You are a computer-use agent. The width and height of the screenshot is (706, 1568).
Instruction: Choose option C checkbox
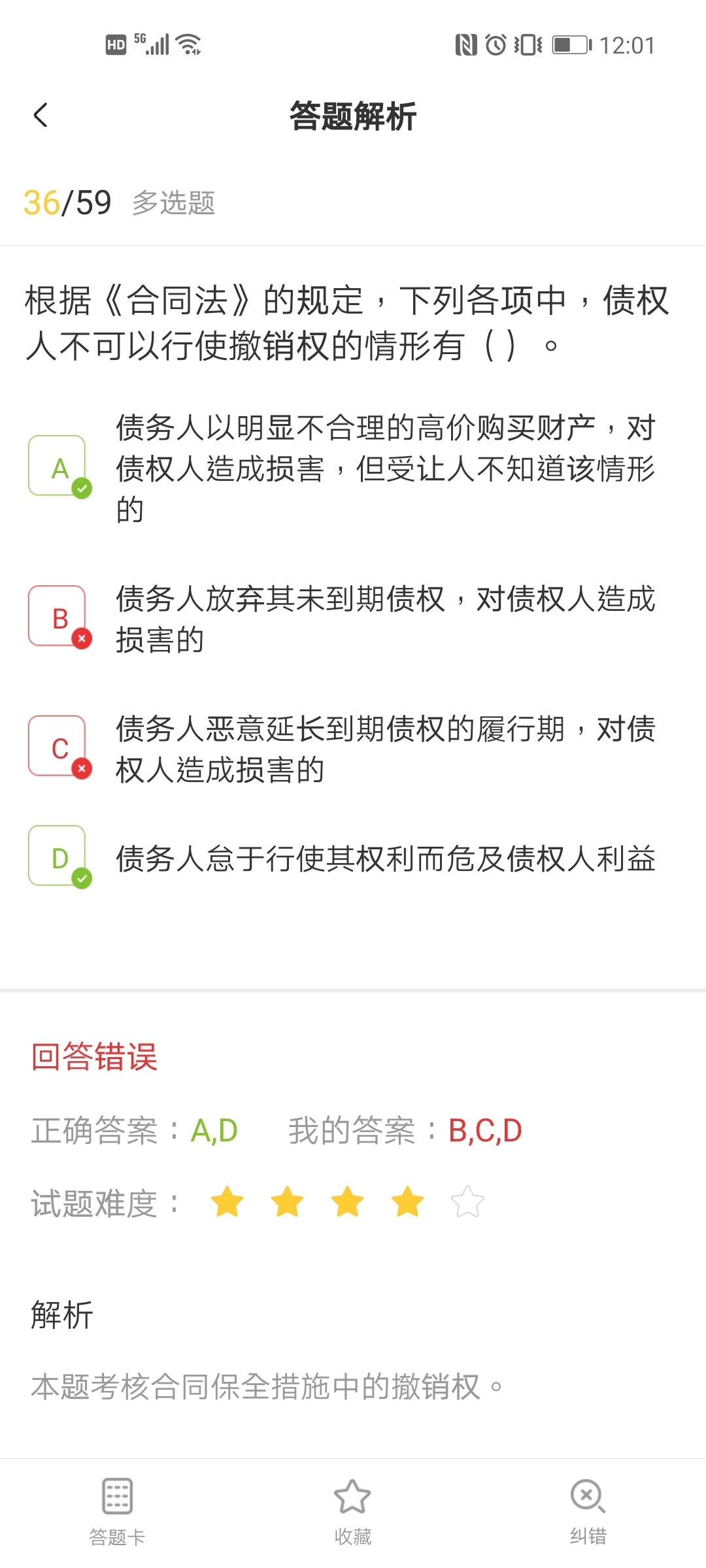point(59,747)
